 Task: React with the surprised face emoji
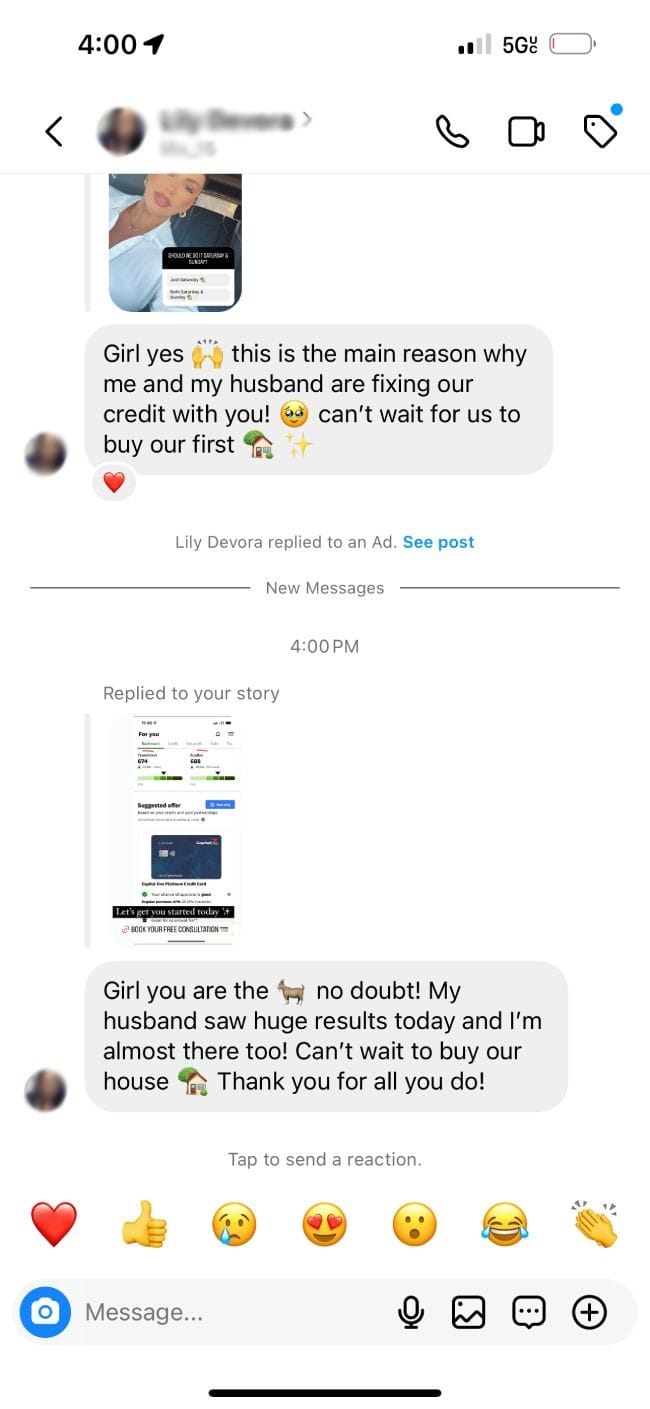[414, 1224]
